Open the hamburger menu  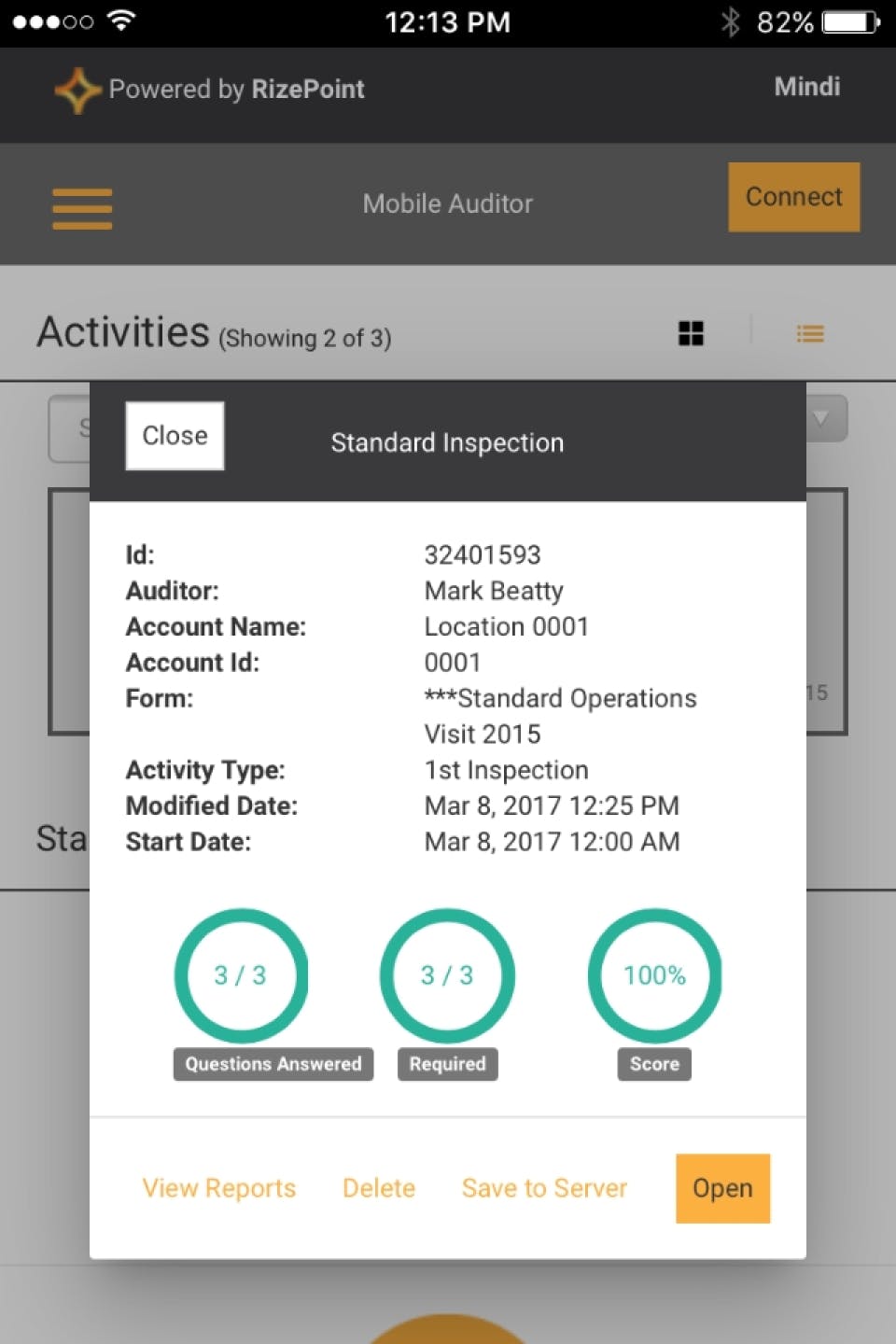pyautogui.click(x=82, y=209)
